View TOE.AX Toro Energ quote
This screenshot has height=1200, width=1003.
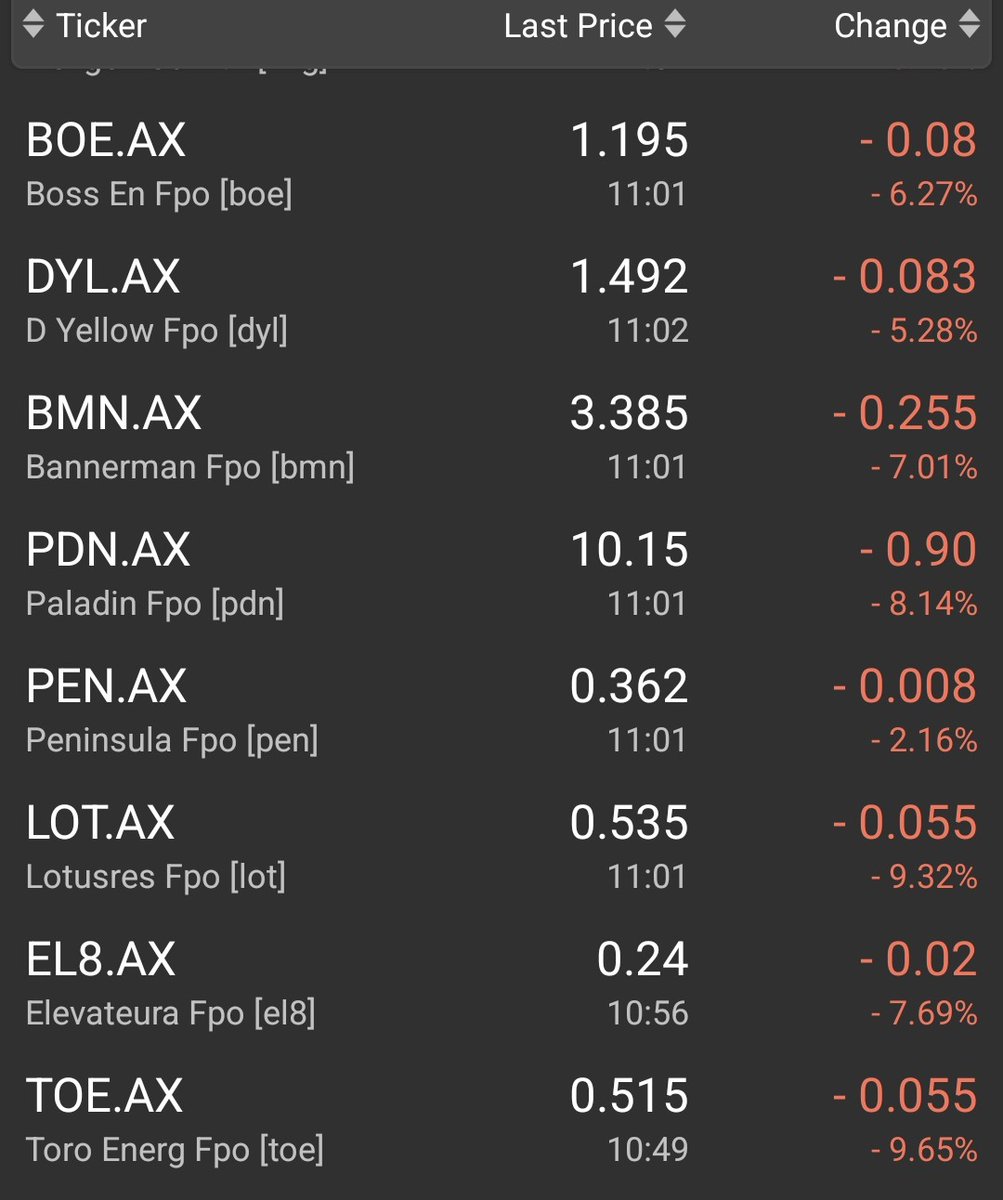501,1121
